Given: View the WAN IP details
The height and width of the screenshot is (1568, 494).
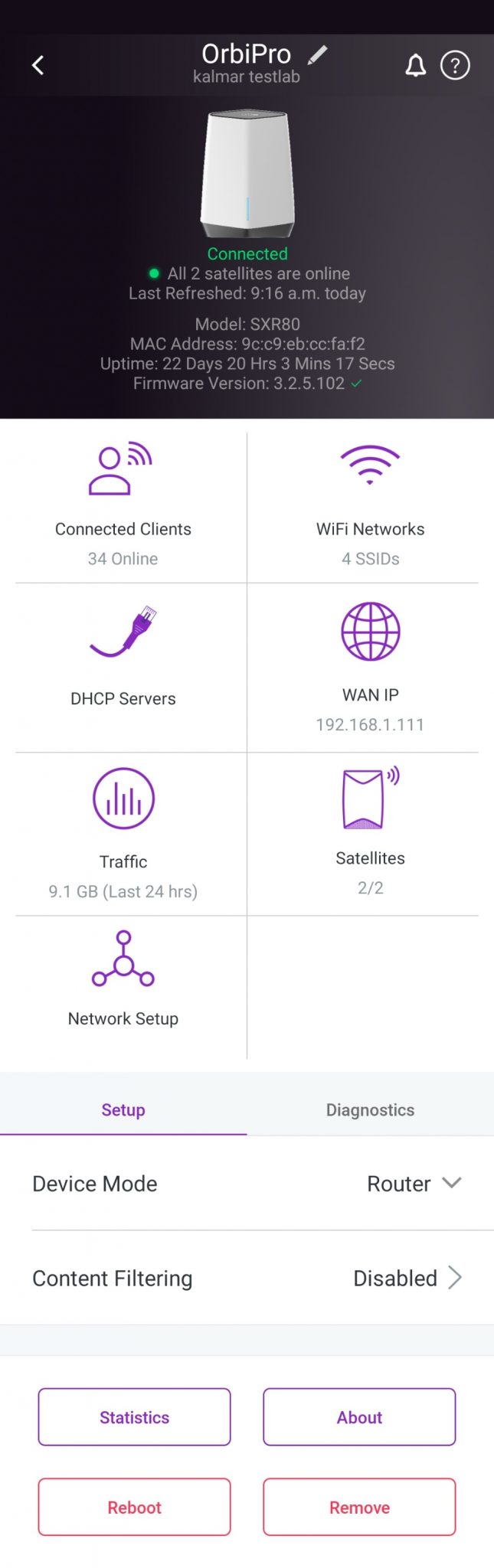Looking at the screenshot, I should (370, 666).
